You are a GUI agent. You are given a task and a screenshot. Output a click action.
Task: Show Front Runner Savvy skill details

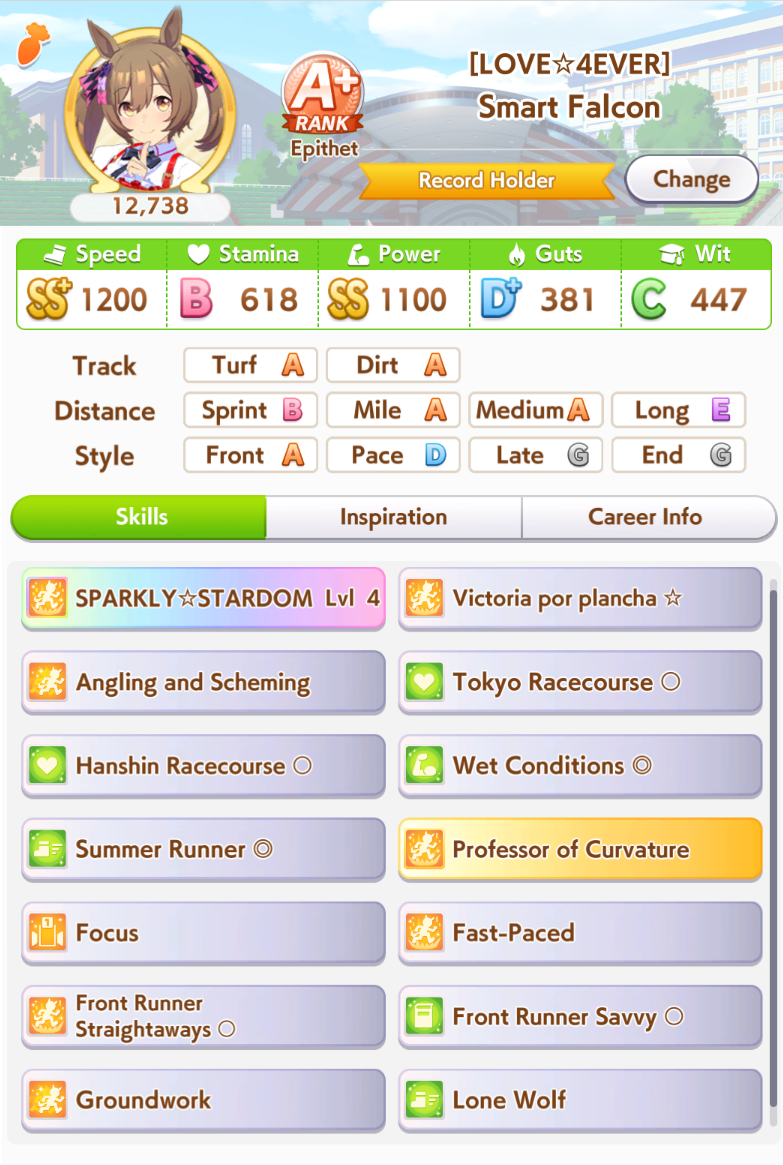580,1016
